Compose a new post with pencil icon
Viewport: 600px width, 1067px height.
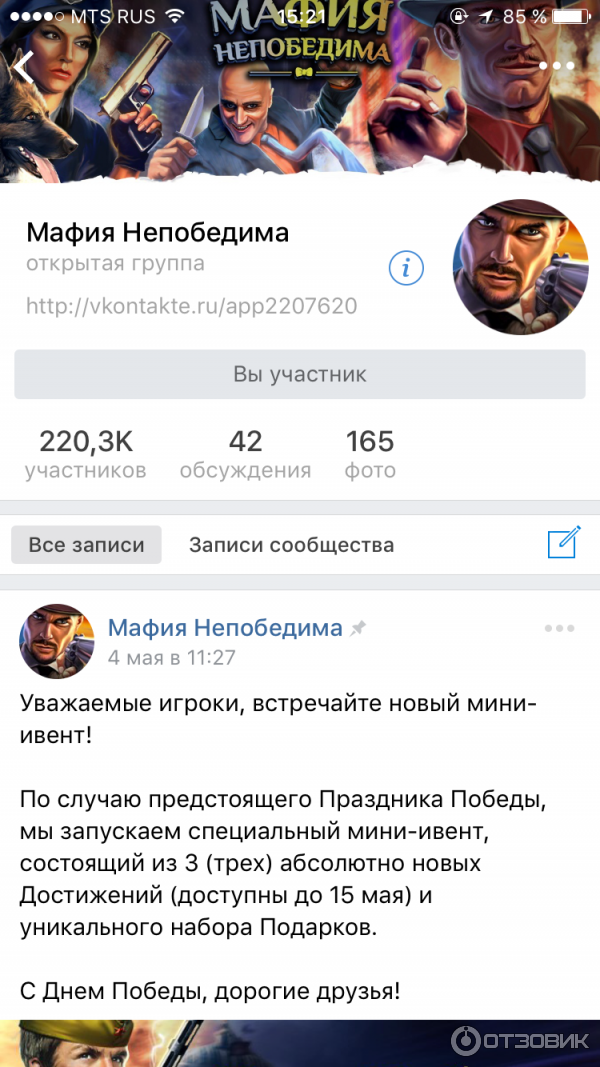coord(564,543)
